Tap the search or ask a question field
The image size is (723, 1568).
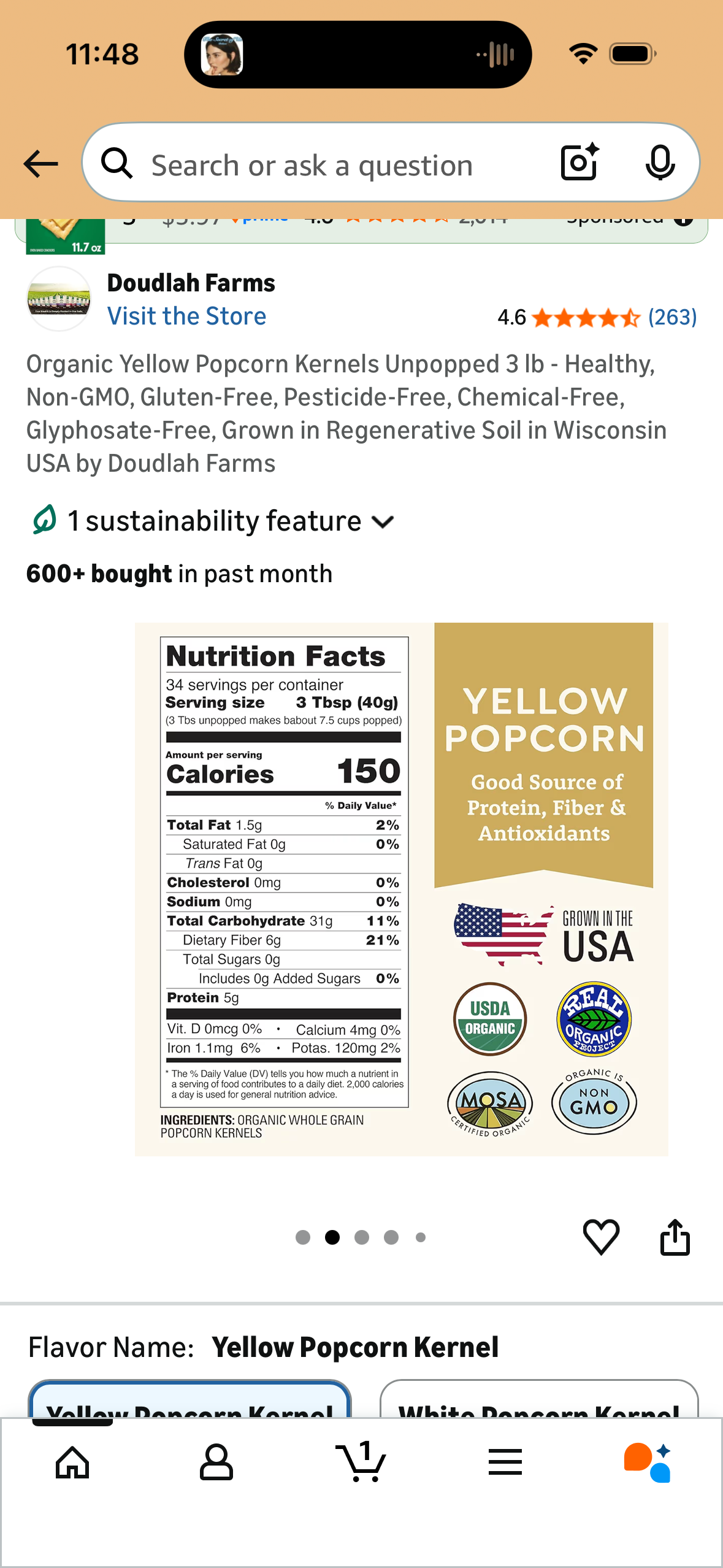331,165
